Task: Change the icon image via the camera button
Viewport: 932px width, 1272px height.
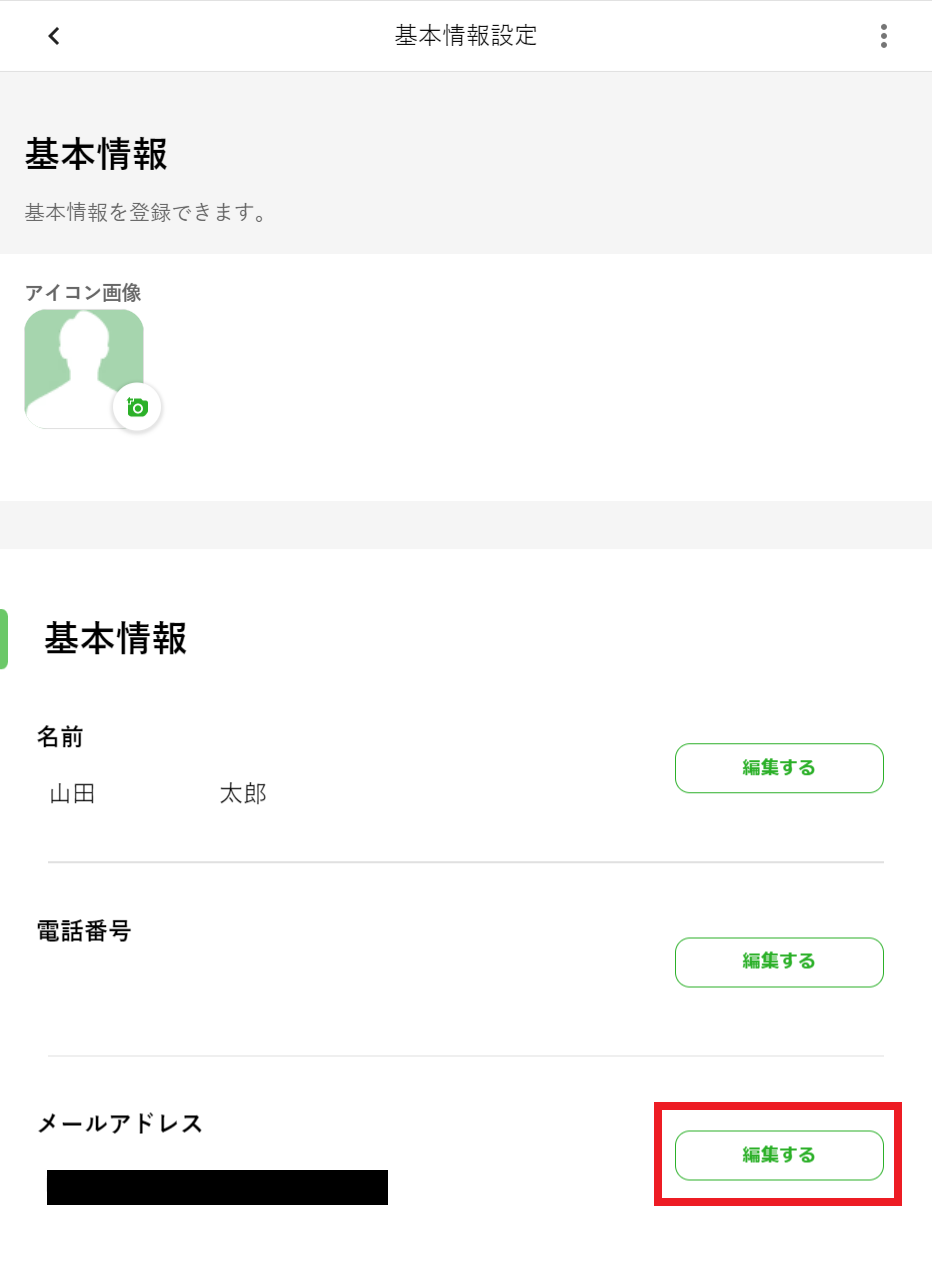Action: [x=137, y=407]
